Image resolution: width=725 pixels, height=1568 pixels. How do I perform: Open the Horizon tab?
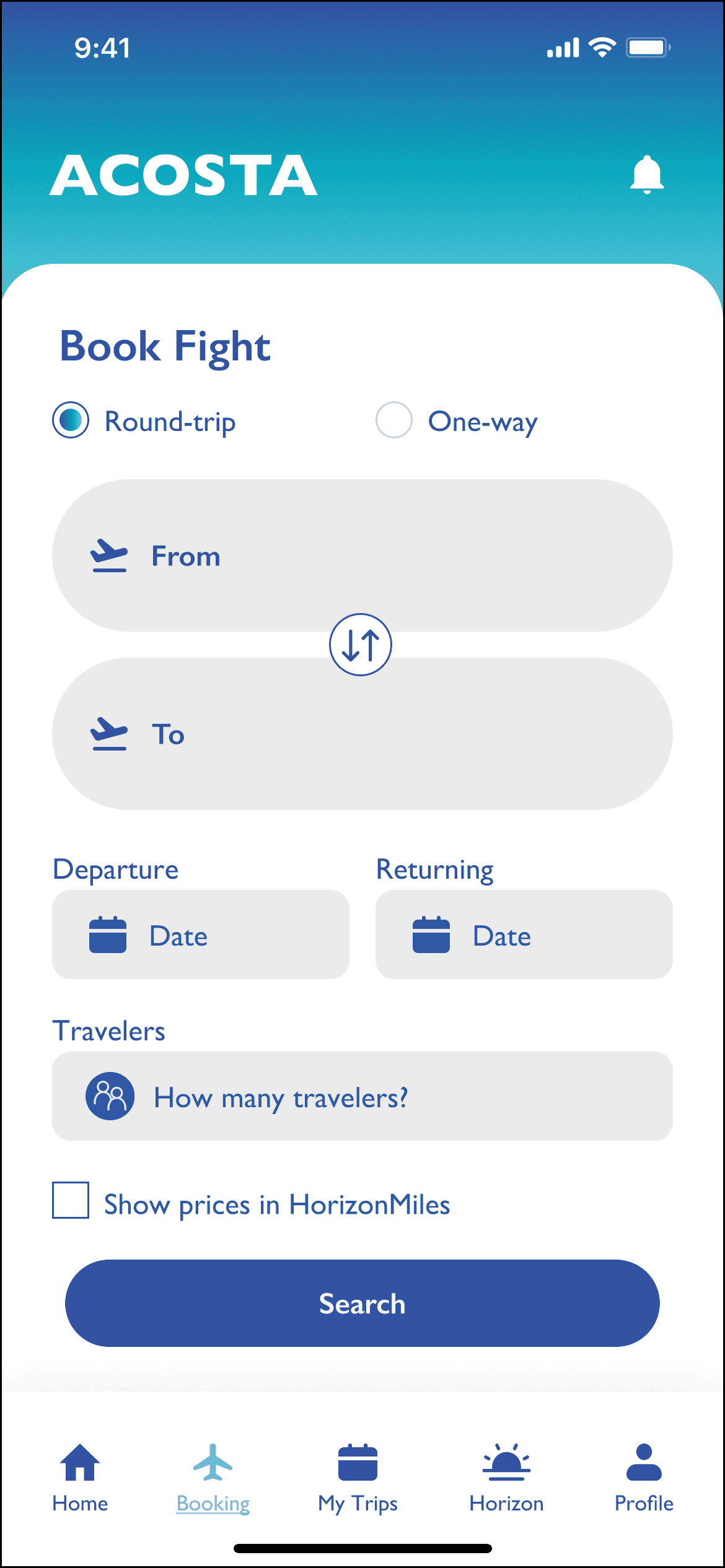[506, 1476]
